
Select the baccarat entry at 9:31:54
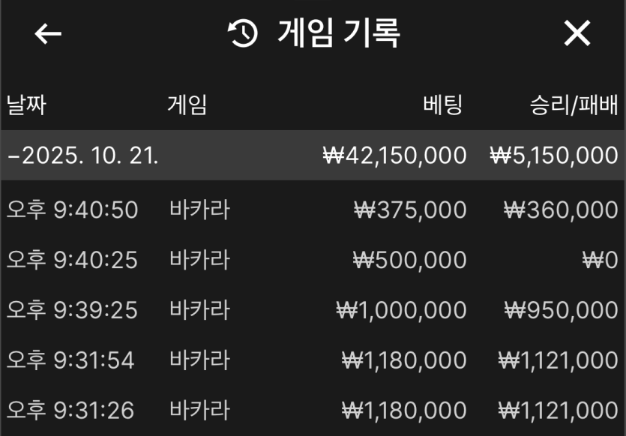[312, 359]
